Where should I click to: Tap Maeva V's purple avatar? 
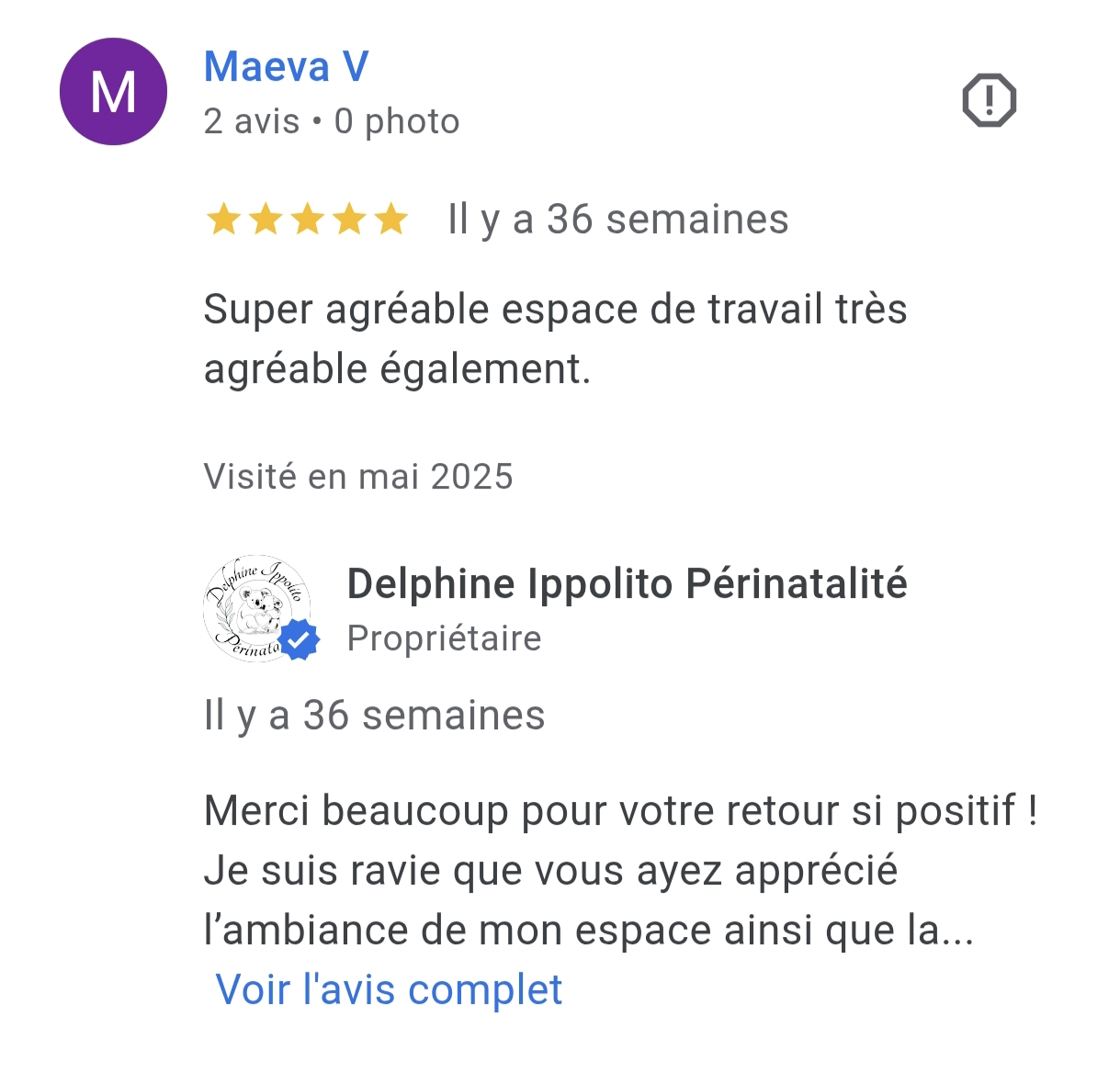tap(113, 92)
